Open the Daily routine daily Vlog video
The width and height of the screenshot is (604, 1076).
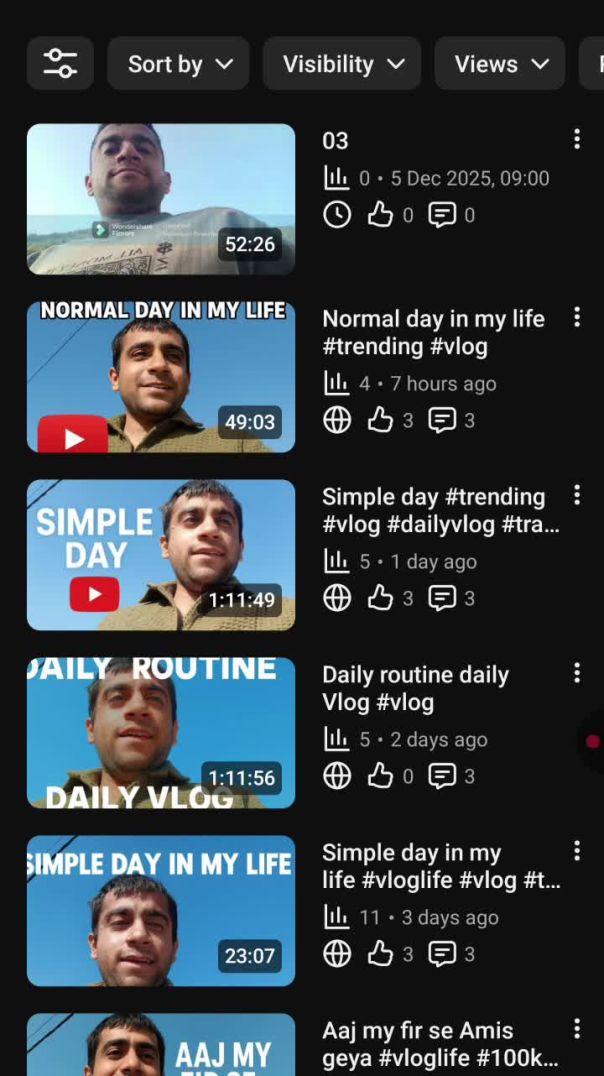coord(161,733)
